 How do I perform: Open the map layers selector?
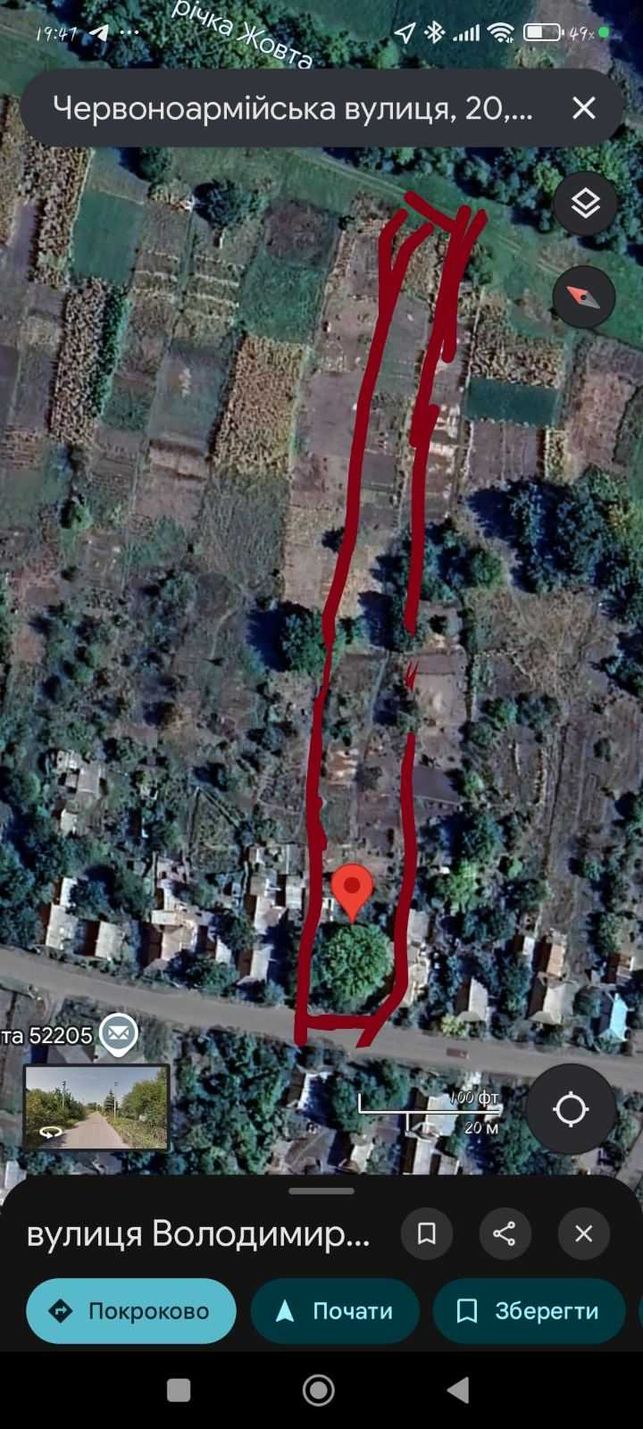point(585,204)
